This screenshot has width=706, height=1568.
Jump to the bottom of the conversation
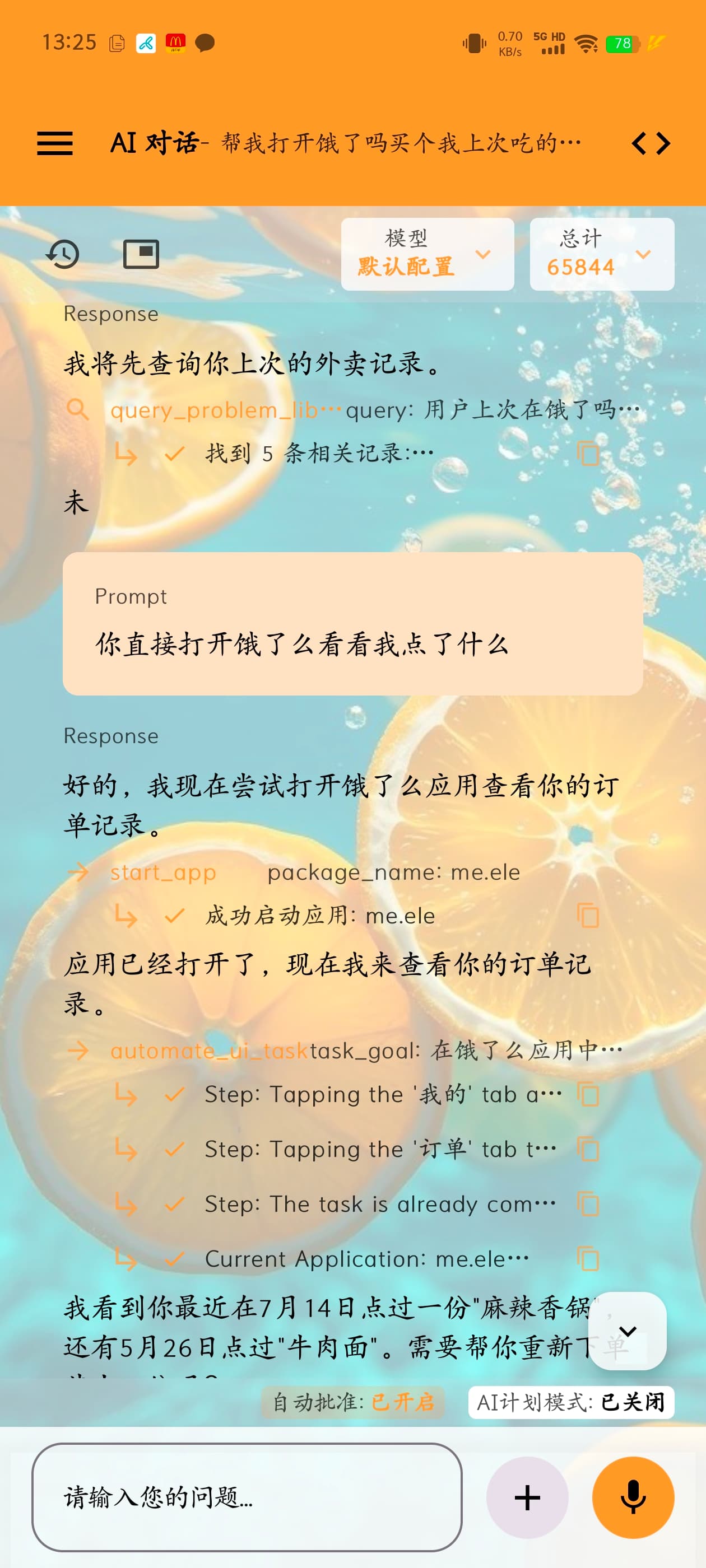point(627,1331)
